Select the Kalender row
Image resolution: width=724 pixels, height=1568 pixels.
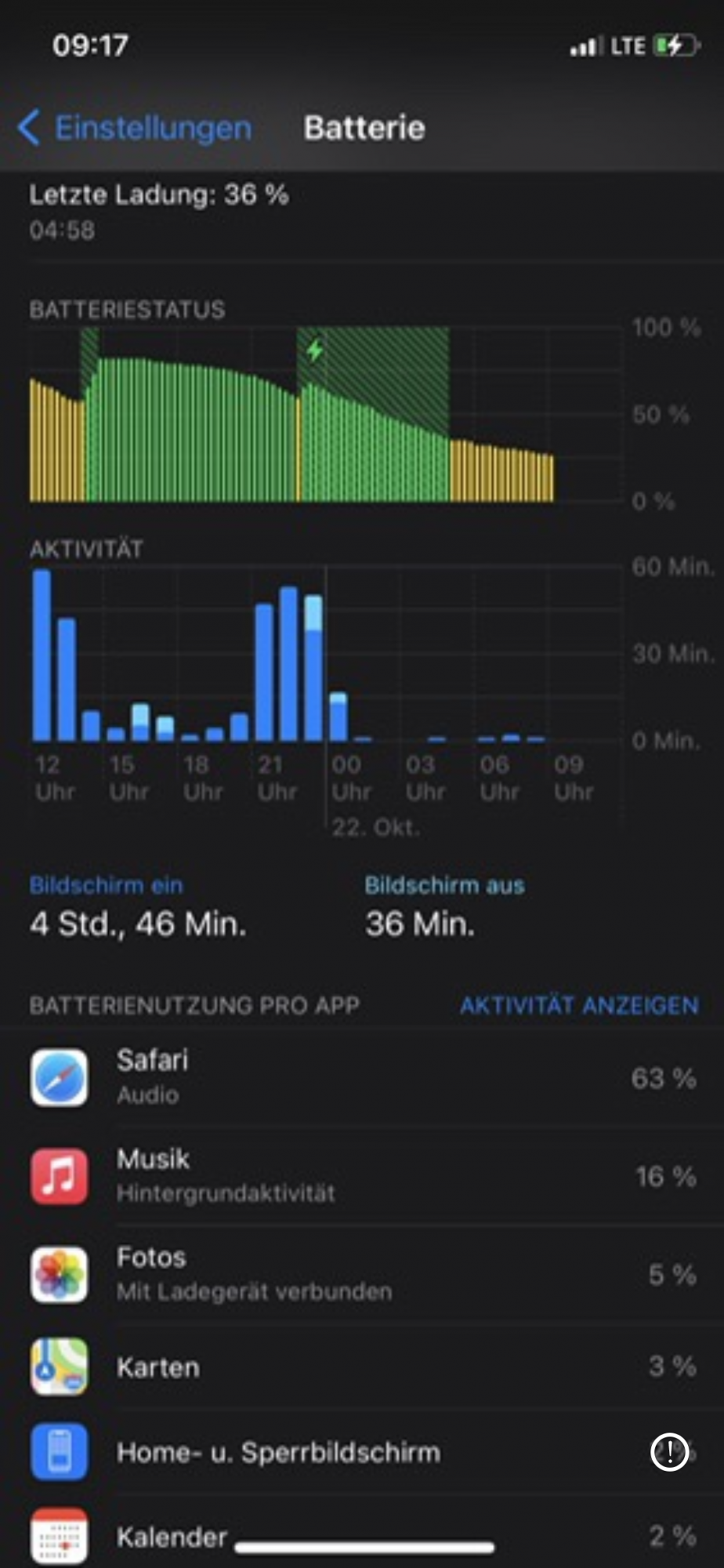coord(362,1533)
